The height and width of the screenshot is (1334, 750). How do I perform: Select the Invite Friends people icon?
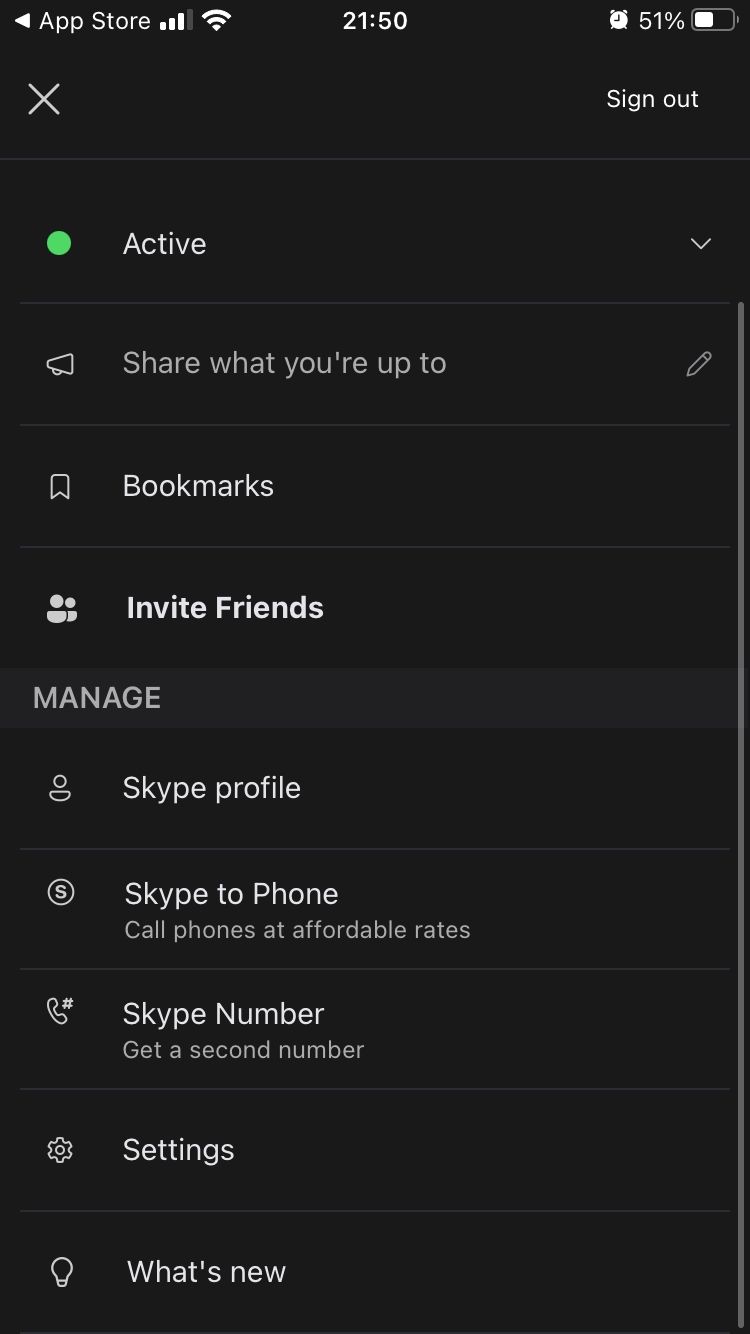pyautogui.click(x=61, y=608)
